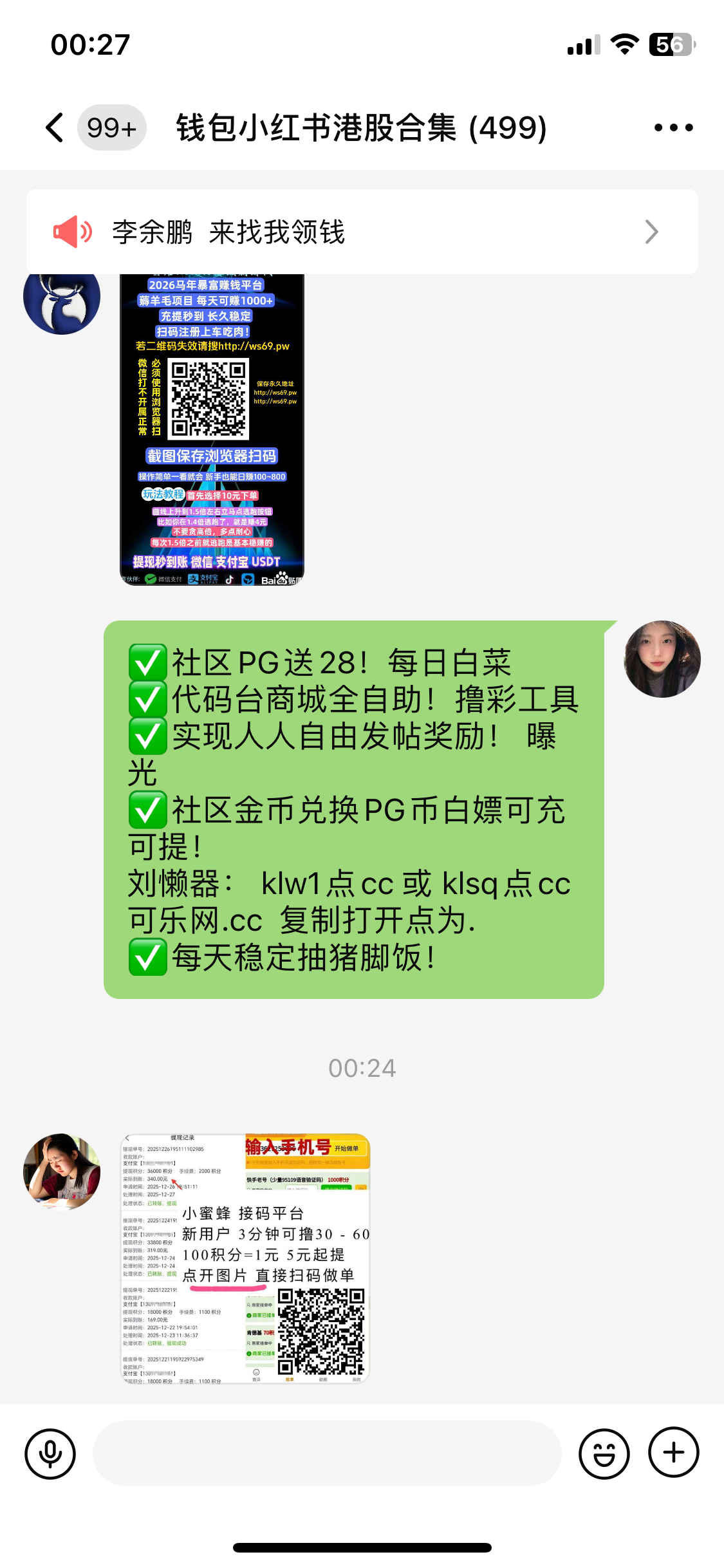Open the 小蜜蜂 接码平台 image message
The width and height of the screenshot is (724, 1568).
tap(245, 1258)
